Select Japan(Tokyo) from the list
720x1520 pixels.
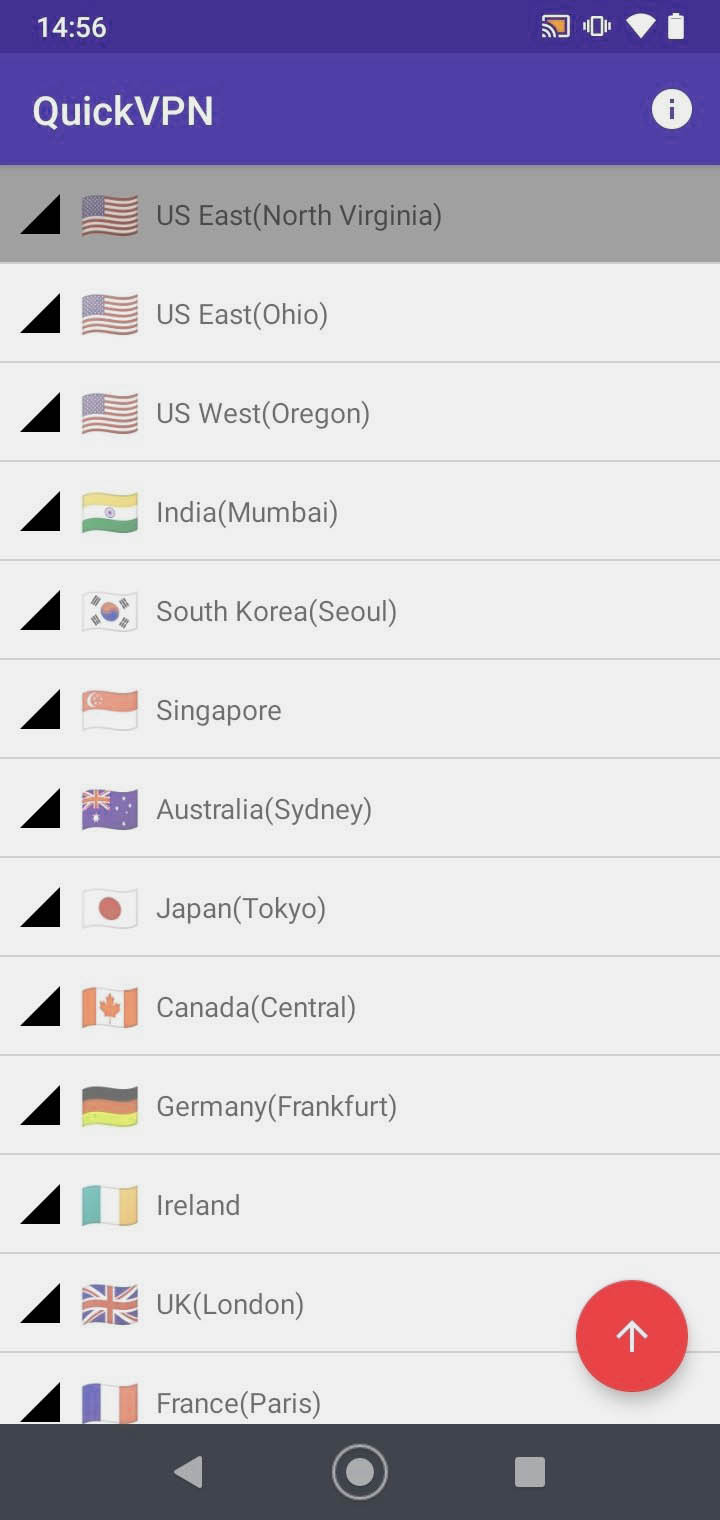360,908
